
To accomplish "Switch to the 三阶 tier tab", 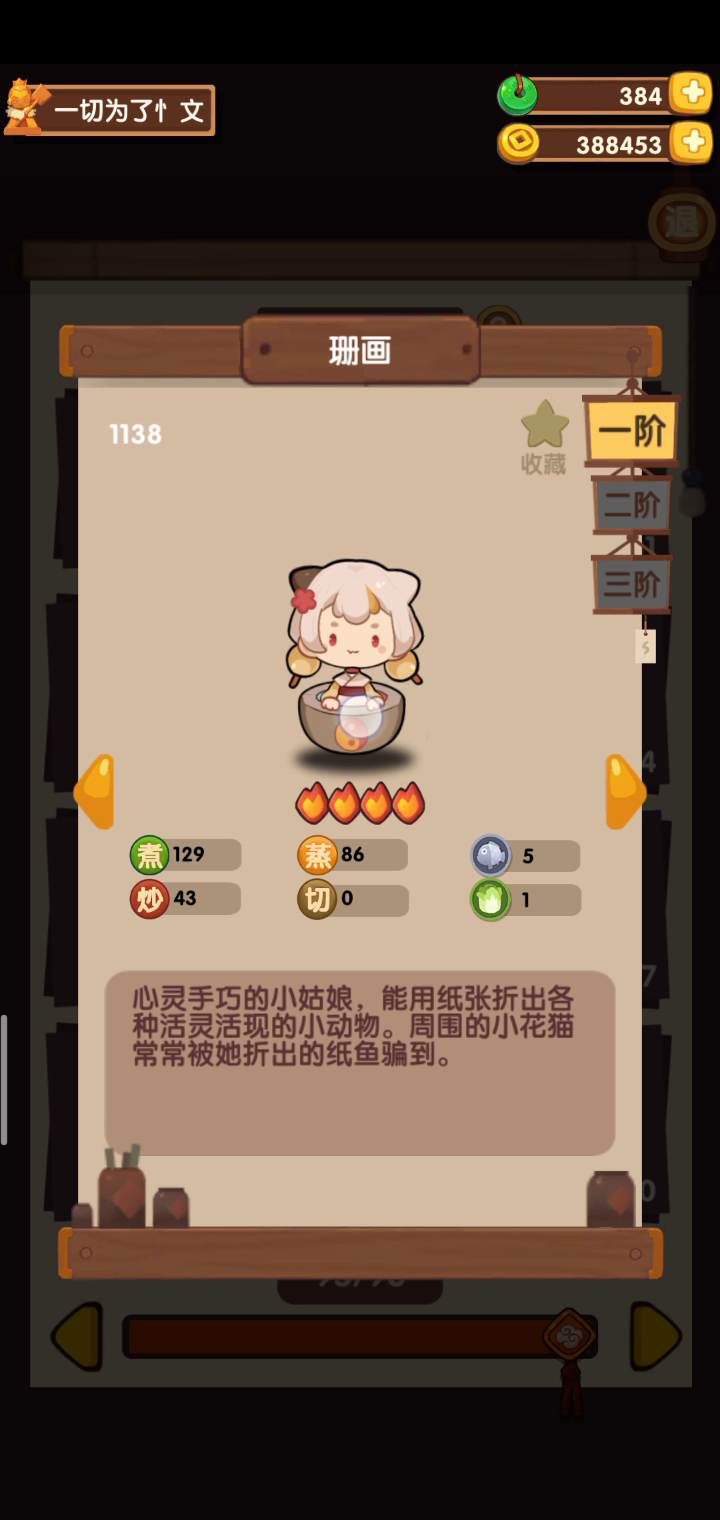I will [632, 583].
